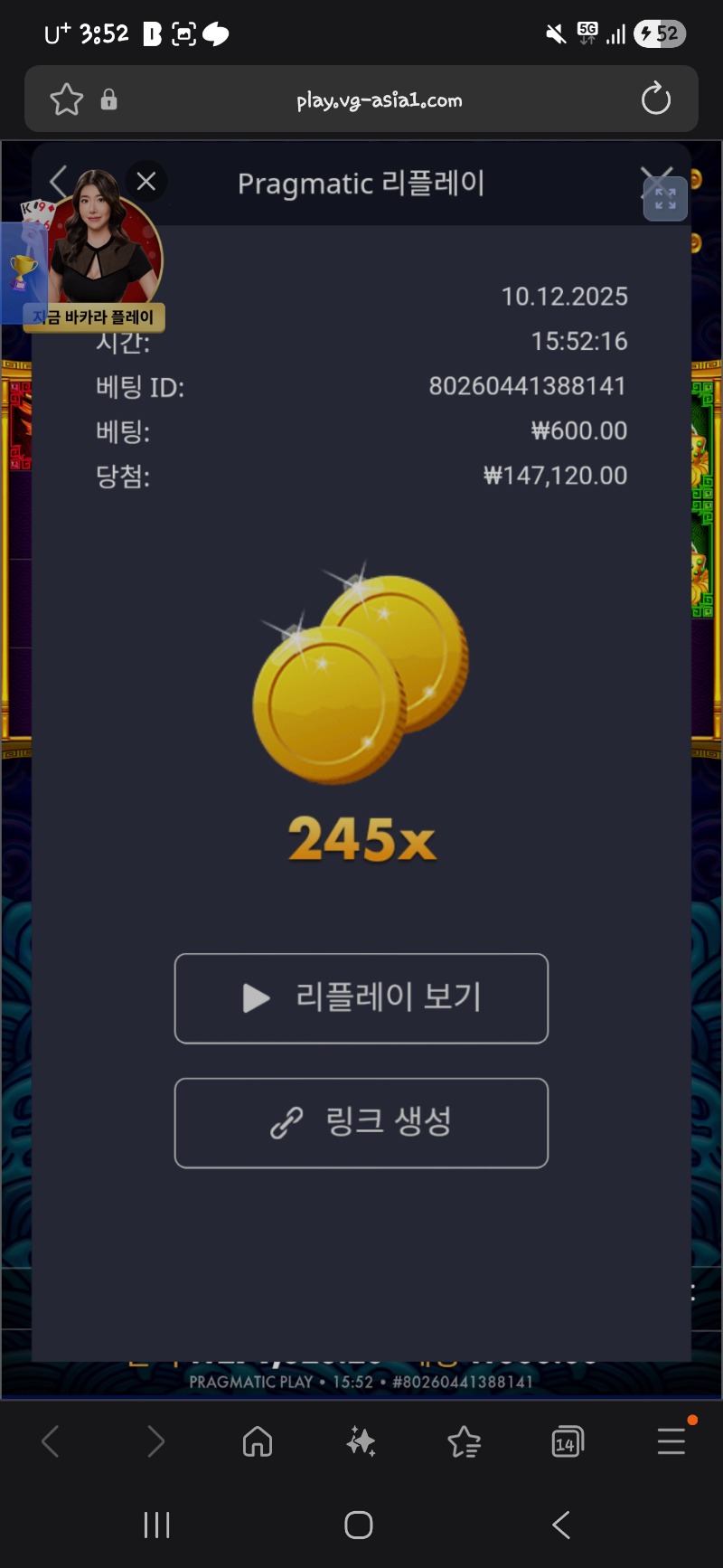
Task: Bookmark the page with the star icon
Action: (67, 99)
